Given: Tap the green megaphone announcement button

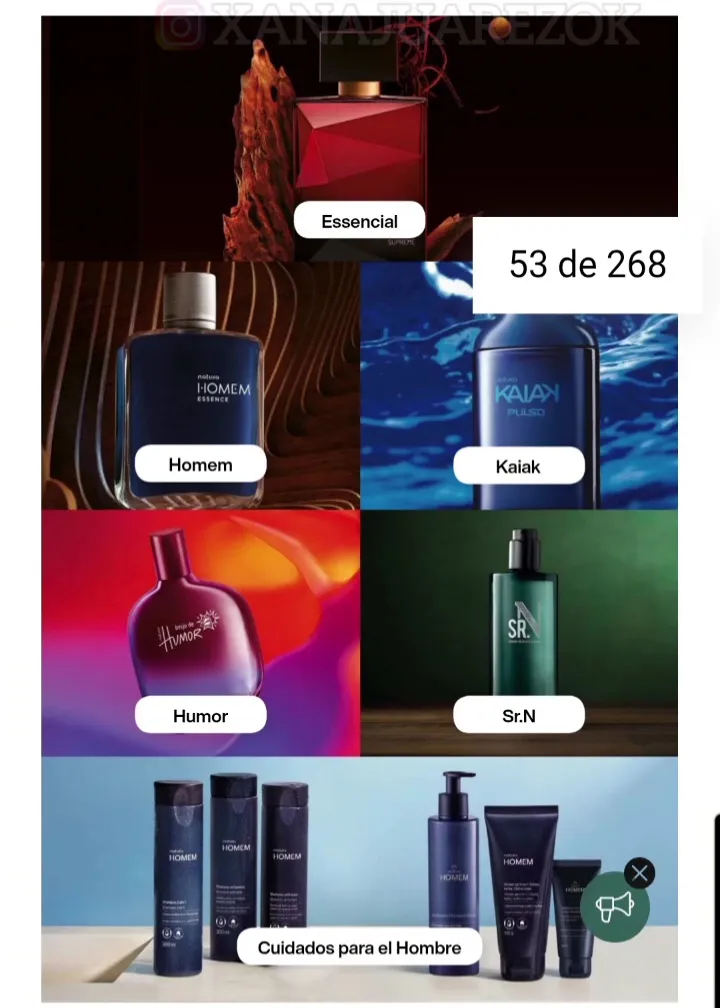Looking at the screenshot, I should click(x=615, y=908).
